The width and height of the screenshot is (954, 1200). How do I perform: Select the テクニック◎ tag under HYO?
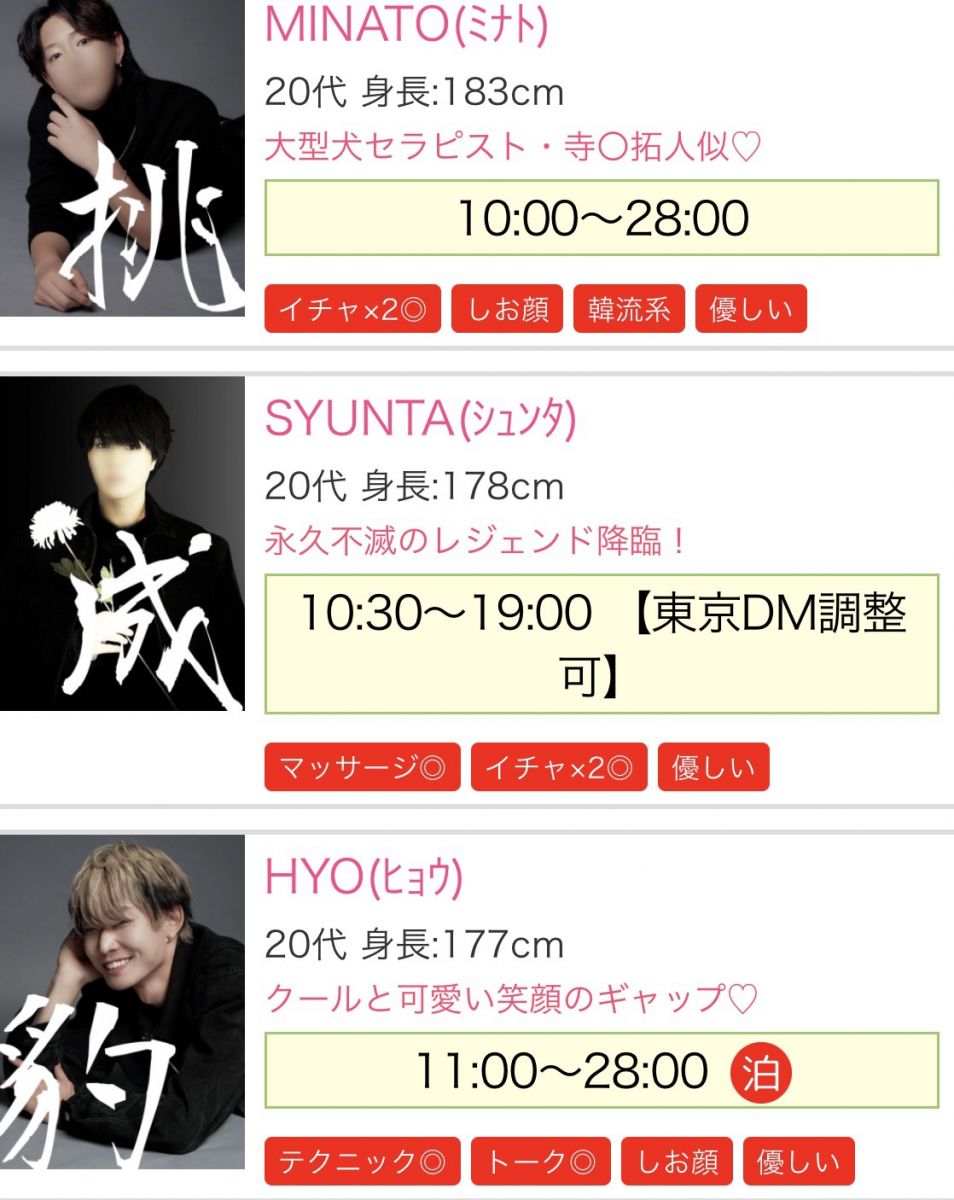tap(362, 1161)
